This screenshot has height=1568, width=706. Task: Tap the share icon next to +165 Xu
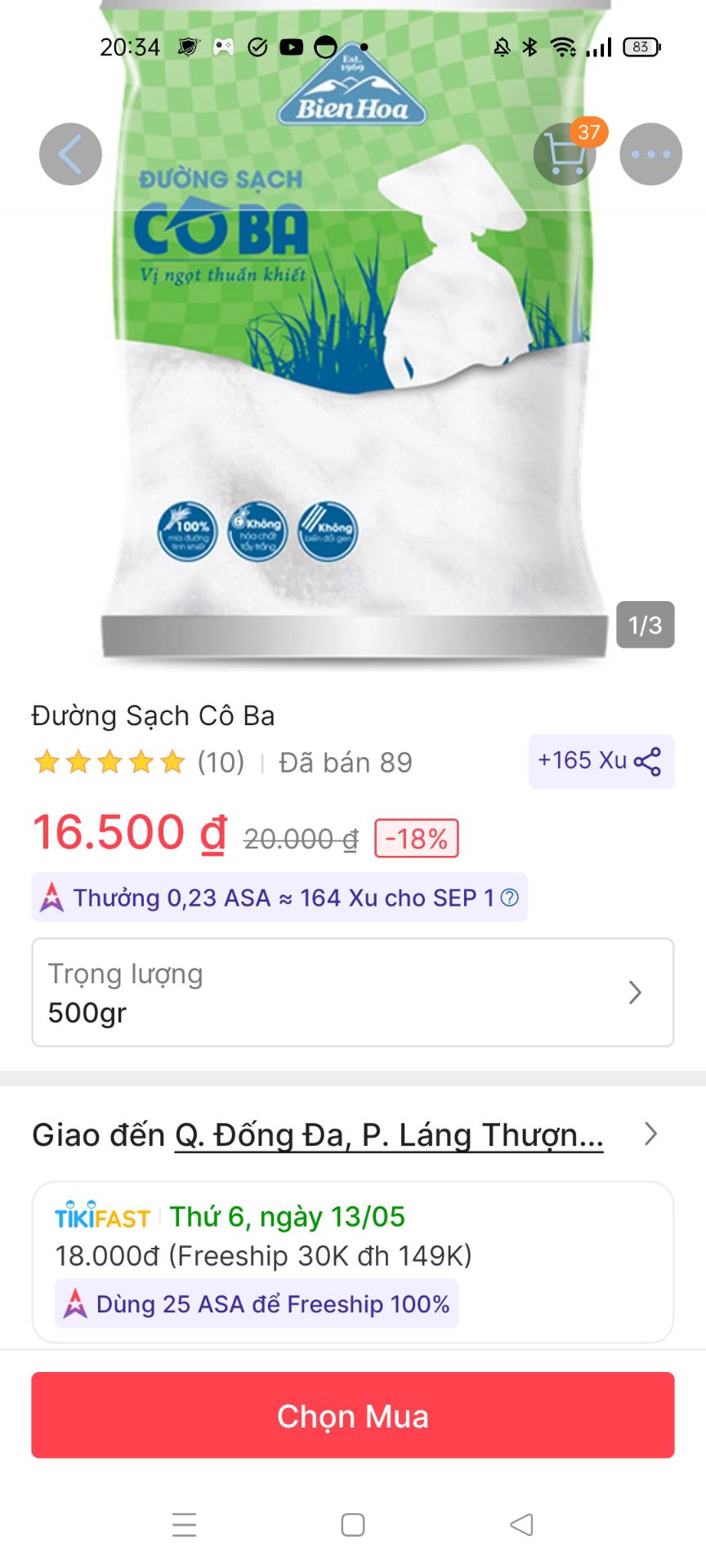point(649,760)
